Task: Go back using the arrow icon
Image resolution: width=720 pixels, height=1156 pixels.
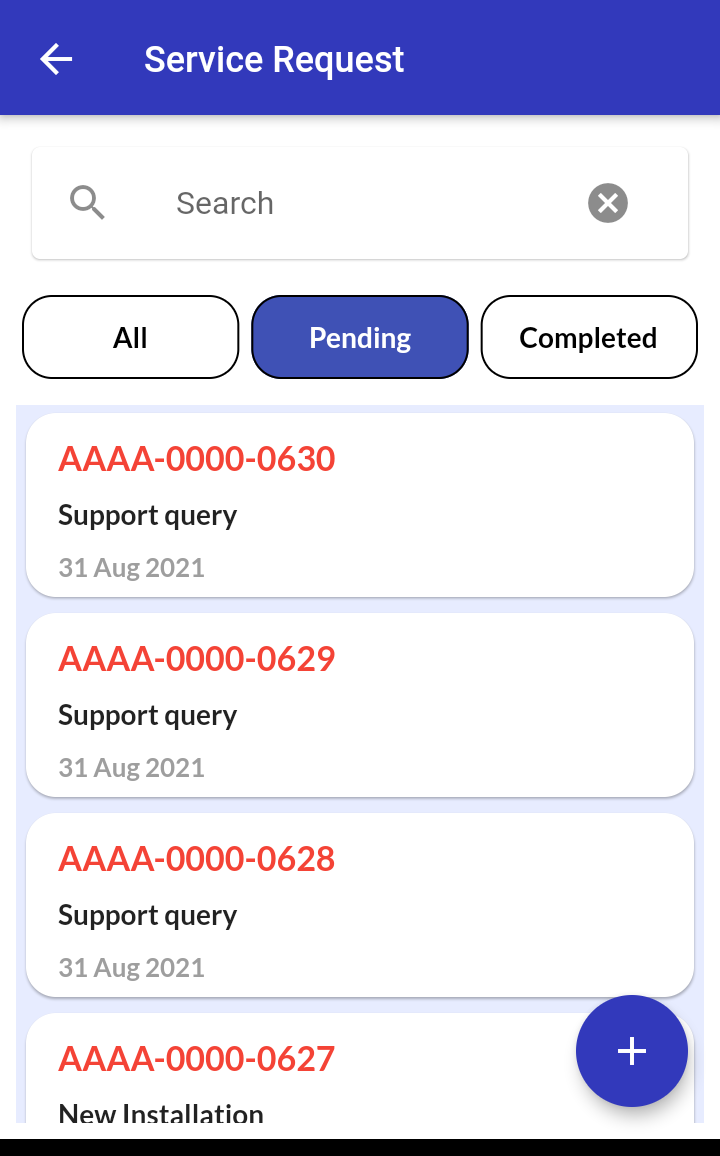Action: click(56, 59)
